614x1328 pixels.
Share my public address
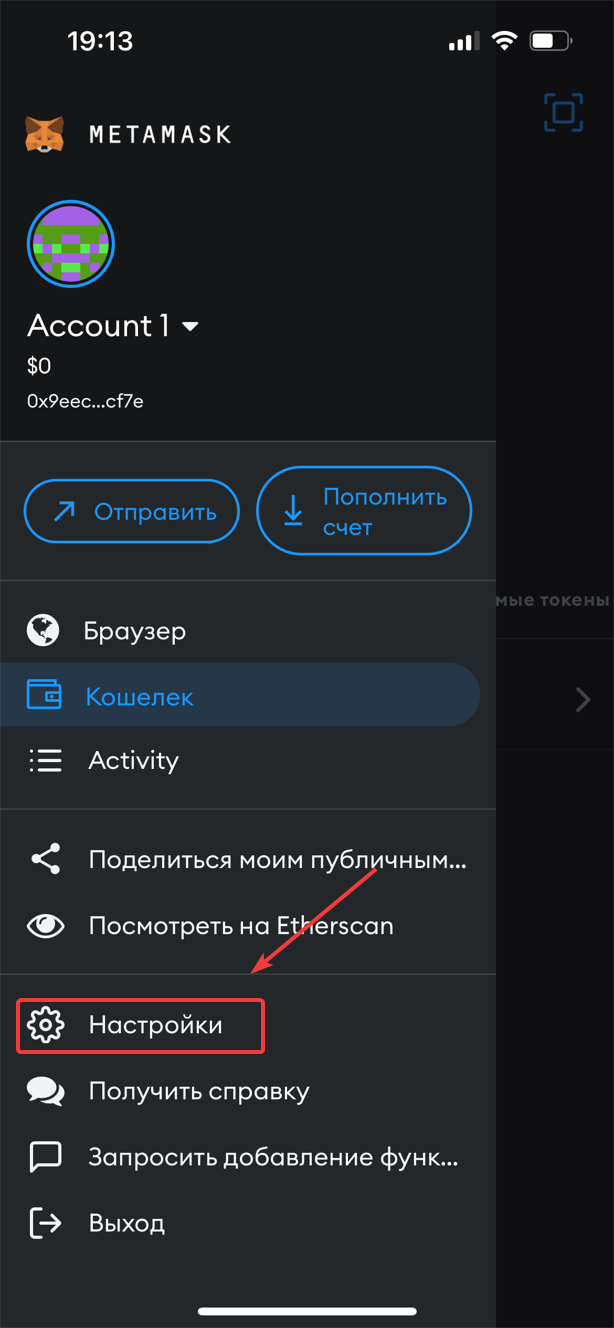(248, 859)
